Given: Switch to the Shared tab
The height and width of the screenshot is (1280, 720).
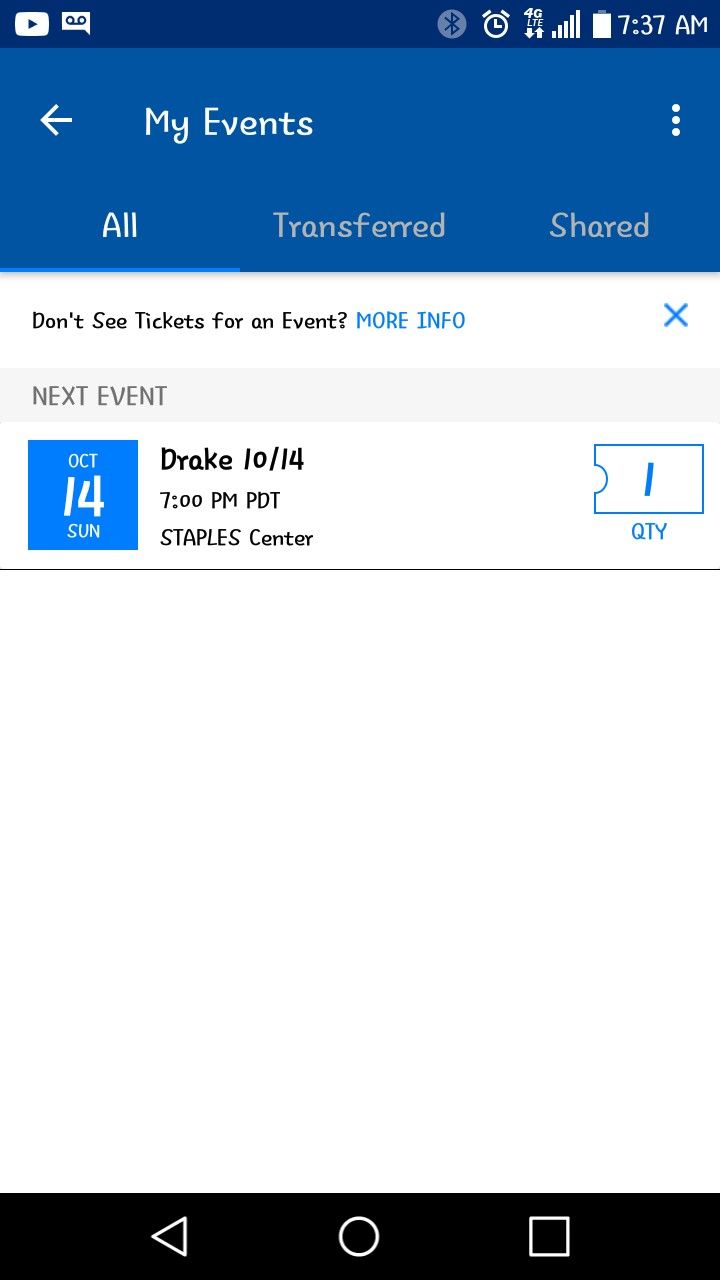Looking at the screenshot, I should pyautogui.click(x=599, y=225).
